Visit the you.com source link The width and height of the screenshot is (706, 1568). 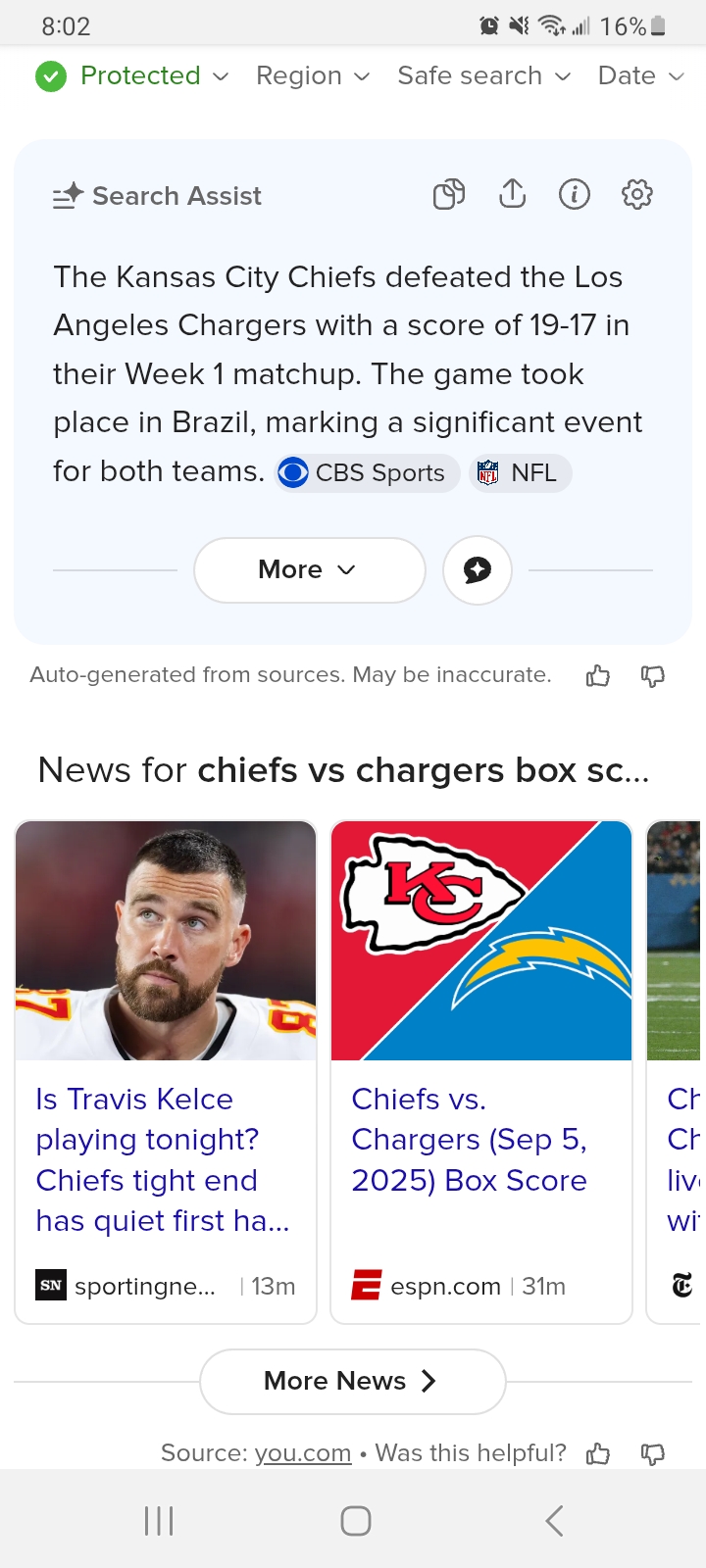click(x=303, y=1452)
